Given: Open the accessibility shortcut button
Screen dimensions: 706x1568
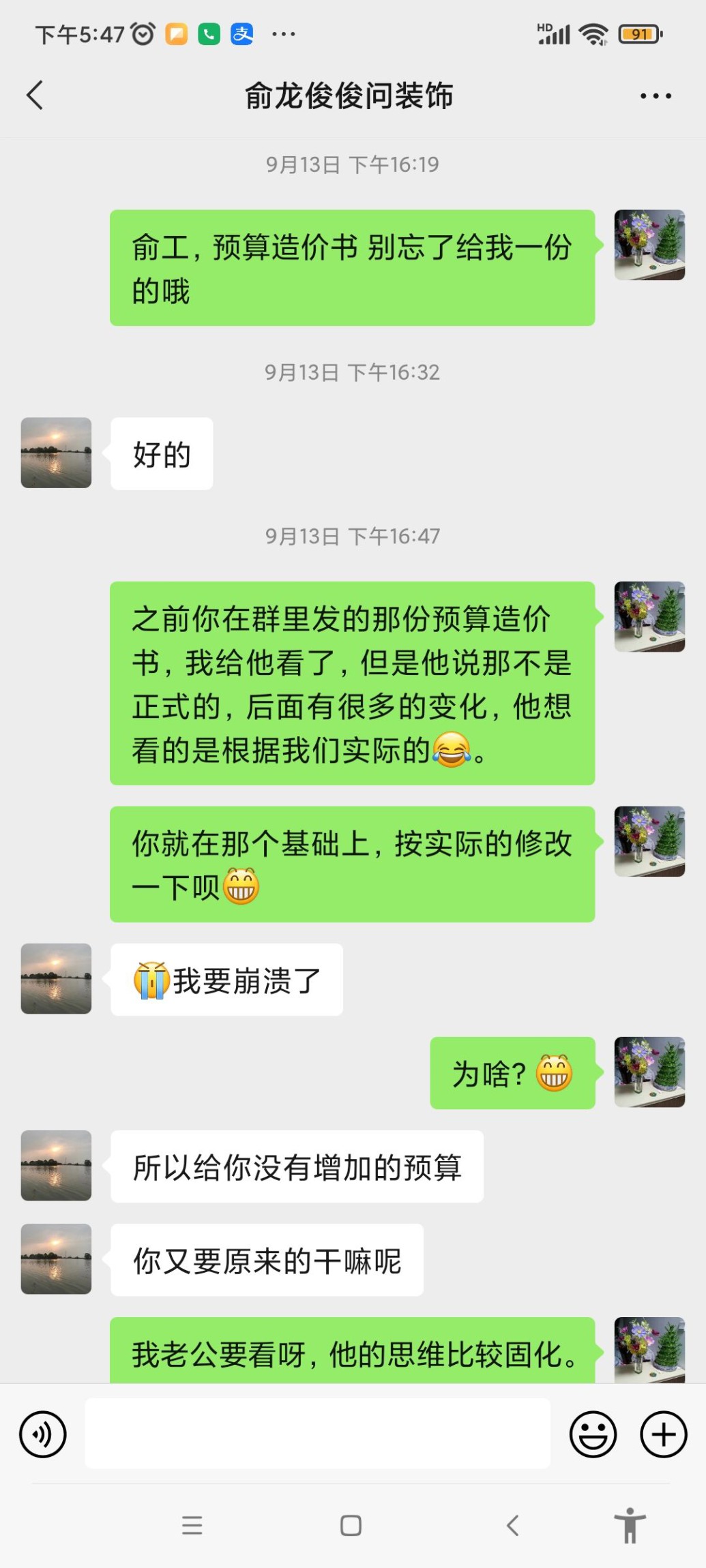Looking at the screenshot, I should click(629, 1525).
